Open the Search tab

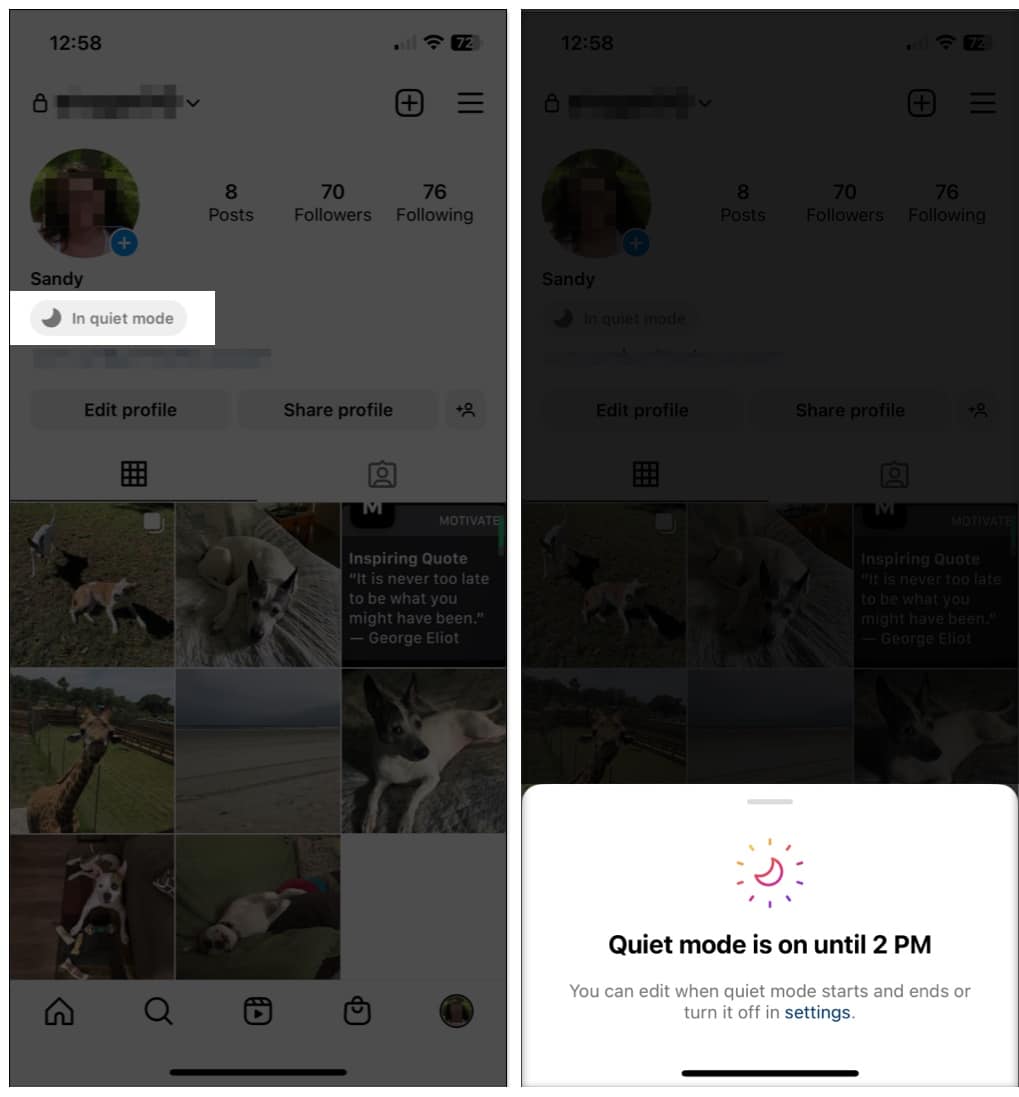coord(158,1011)
